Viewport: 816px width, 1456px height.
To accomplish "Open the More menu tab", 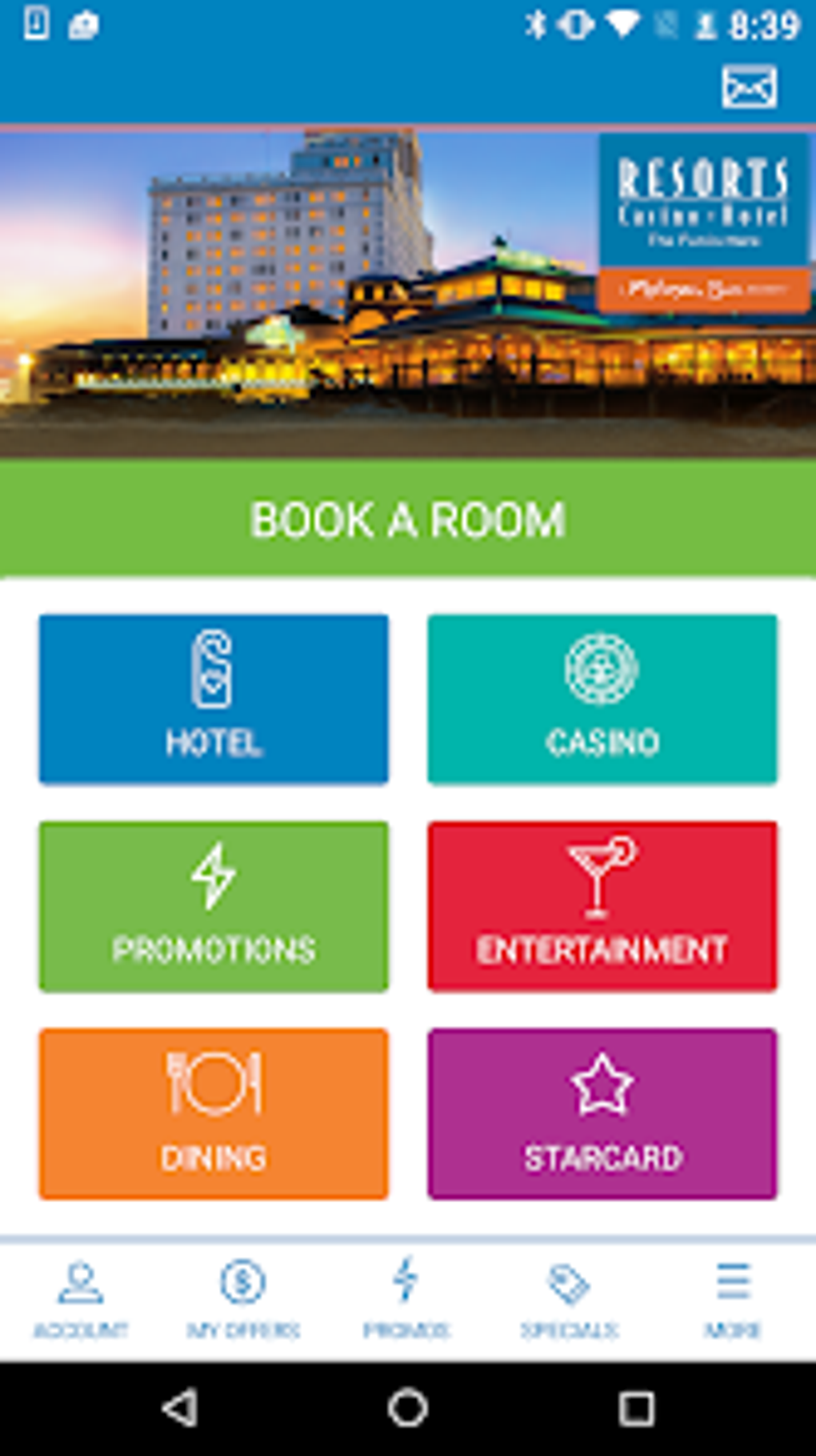I will click(x=732, y=1299).
